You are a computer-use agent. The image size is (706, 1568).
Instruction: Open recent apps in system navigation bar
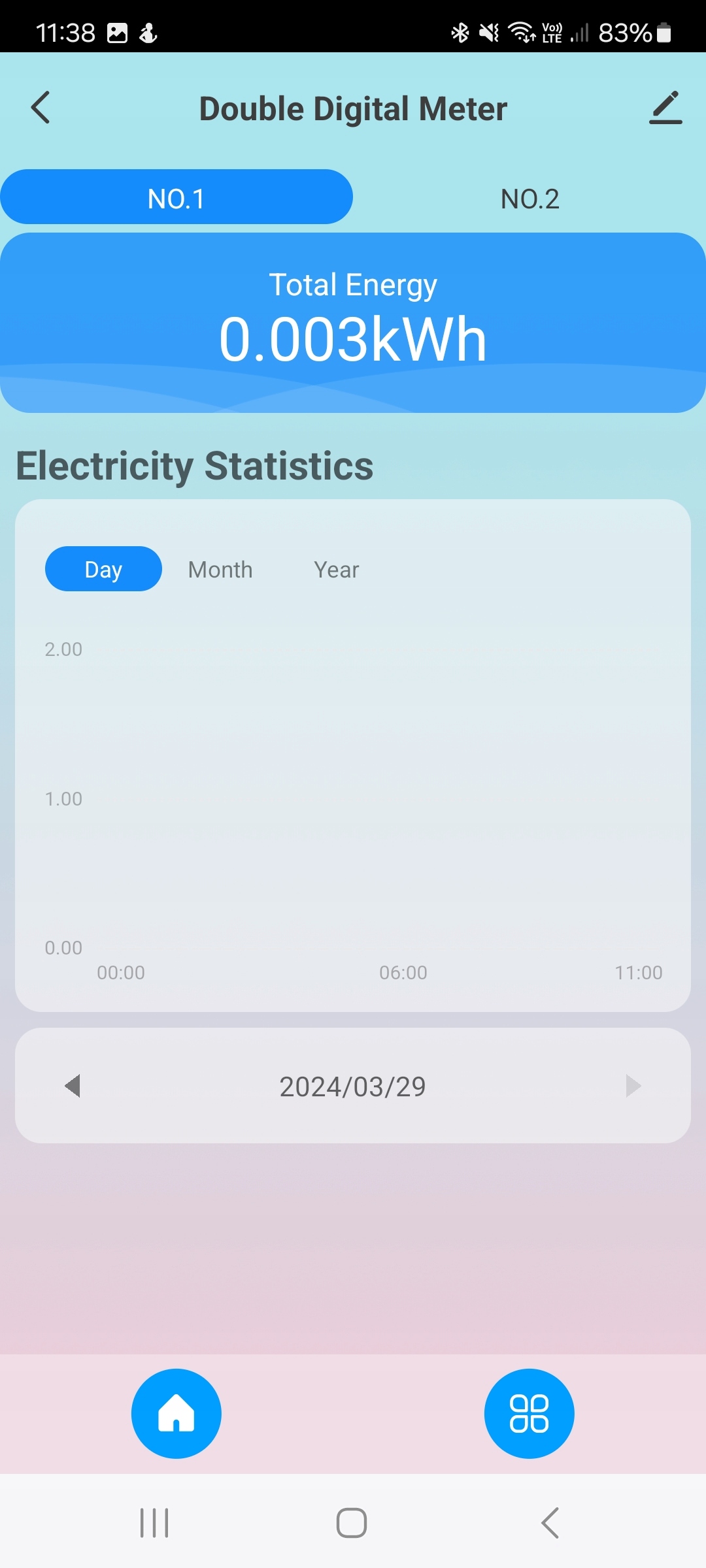[154, 1523]
